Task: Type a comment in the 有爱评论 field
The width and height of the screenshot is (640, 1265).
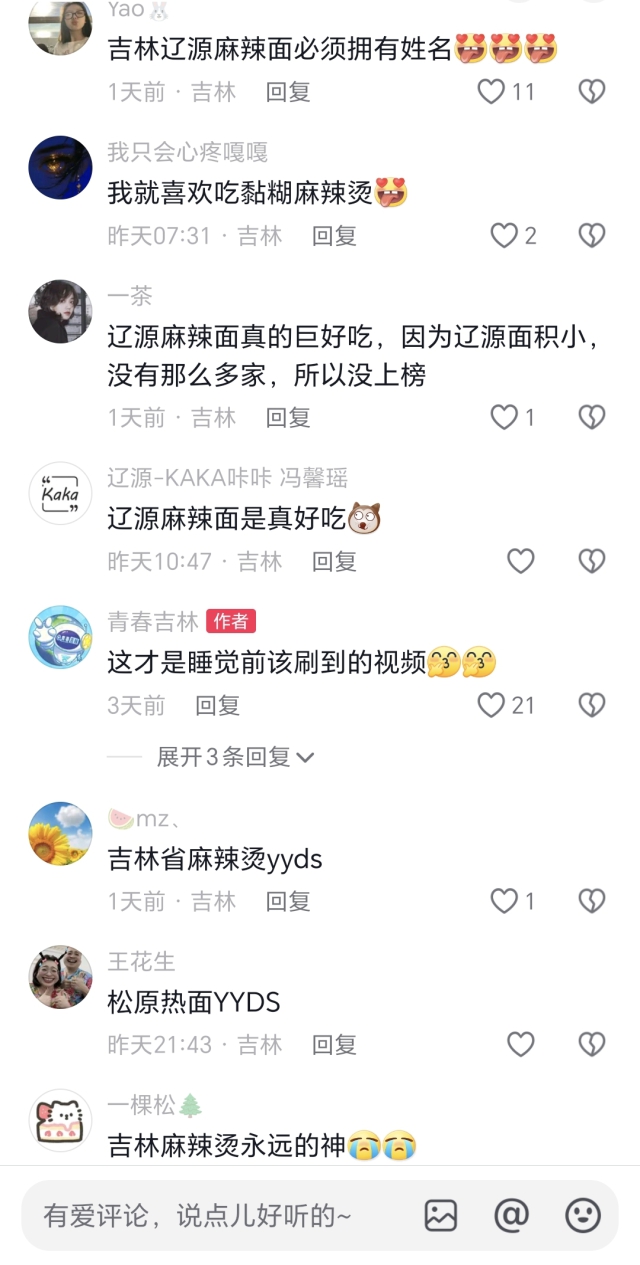Action: [x=200, y=1215]
